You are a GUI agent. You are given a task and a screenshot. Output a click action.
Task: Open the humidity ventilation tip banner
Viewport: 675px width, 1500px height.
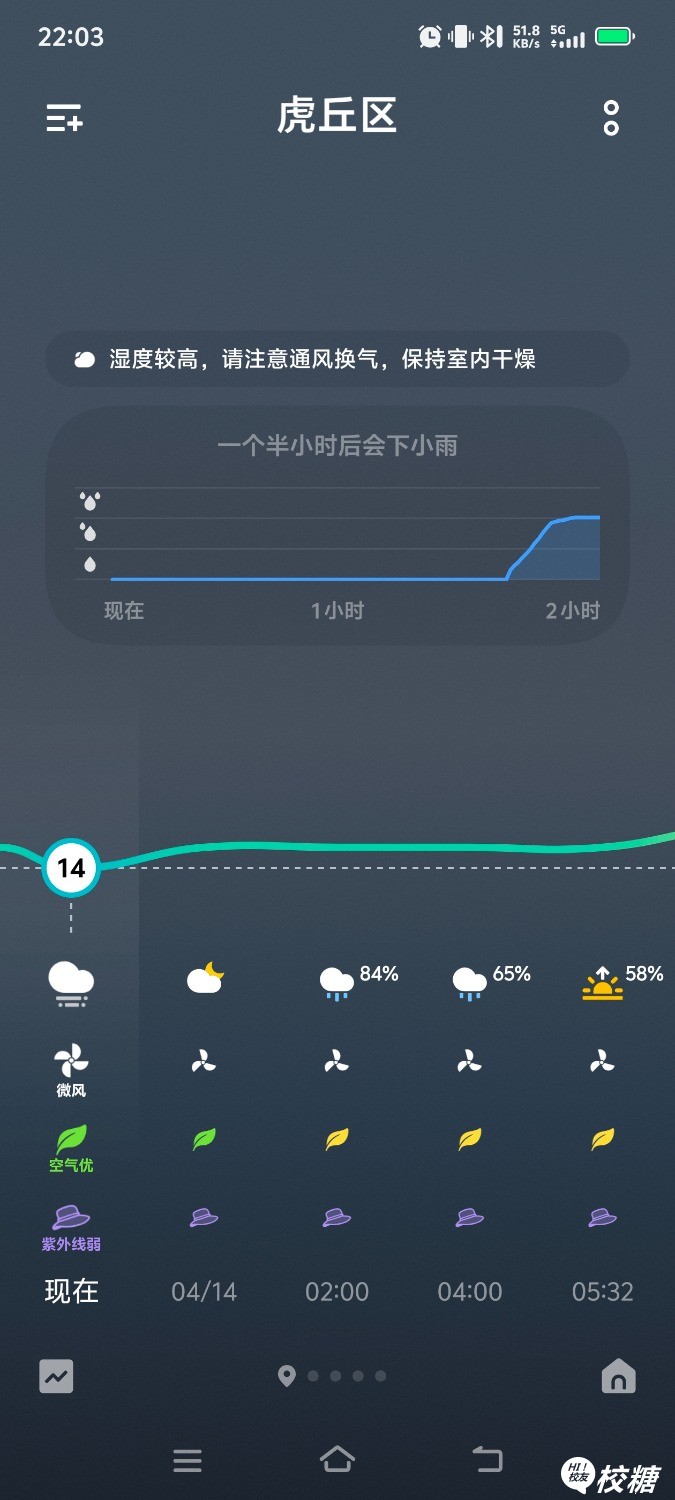(x=337, y=359)
